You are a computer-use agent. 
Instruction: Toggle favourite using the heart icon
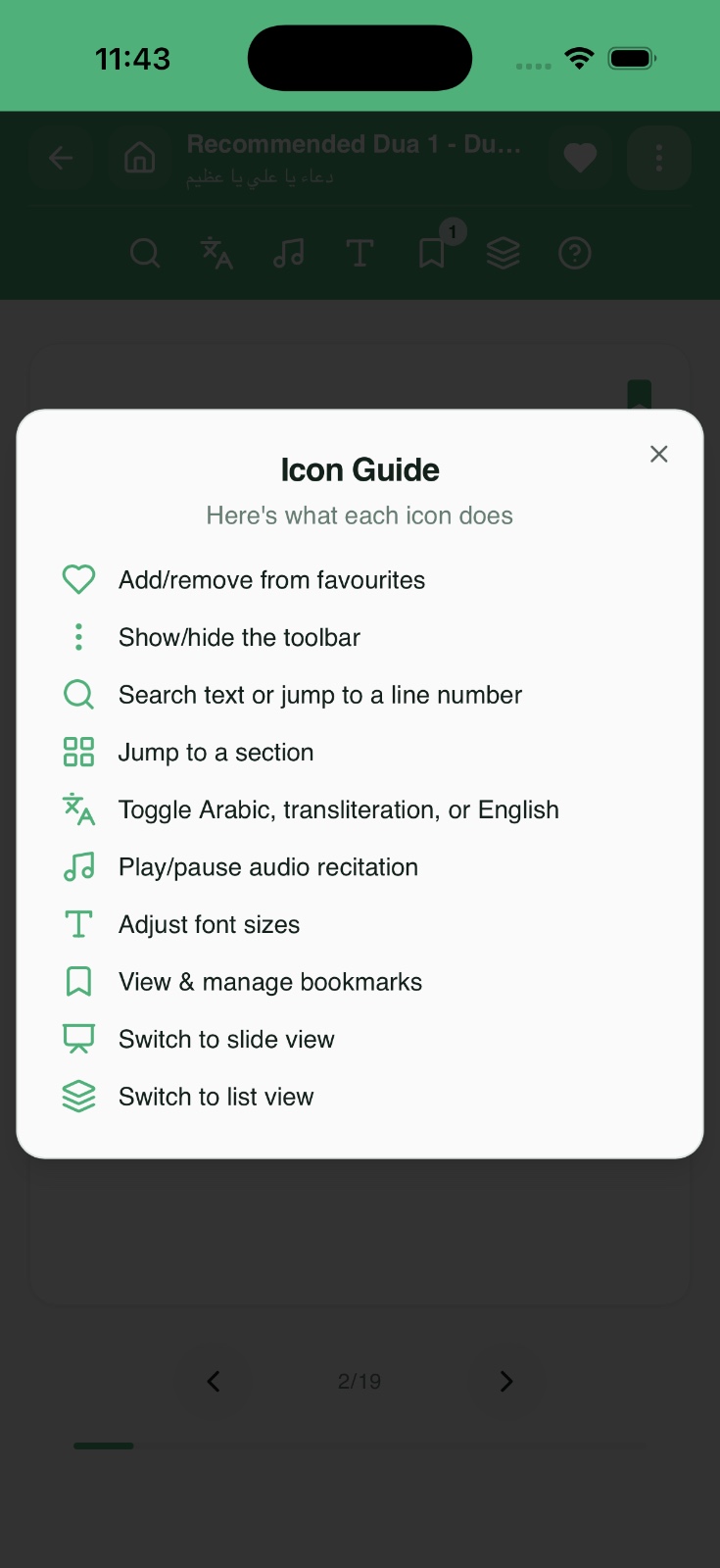[x=579, y=157]
